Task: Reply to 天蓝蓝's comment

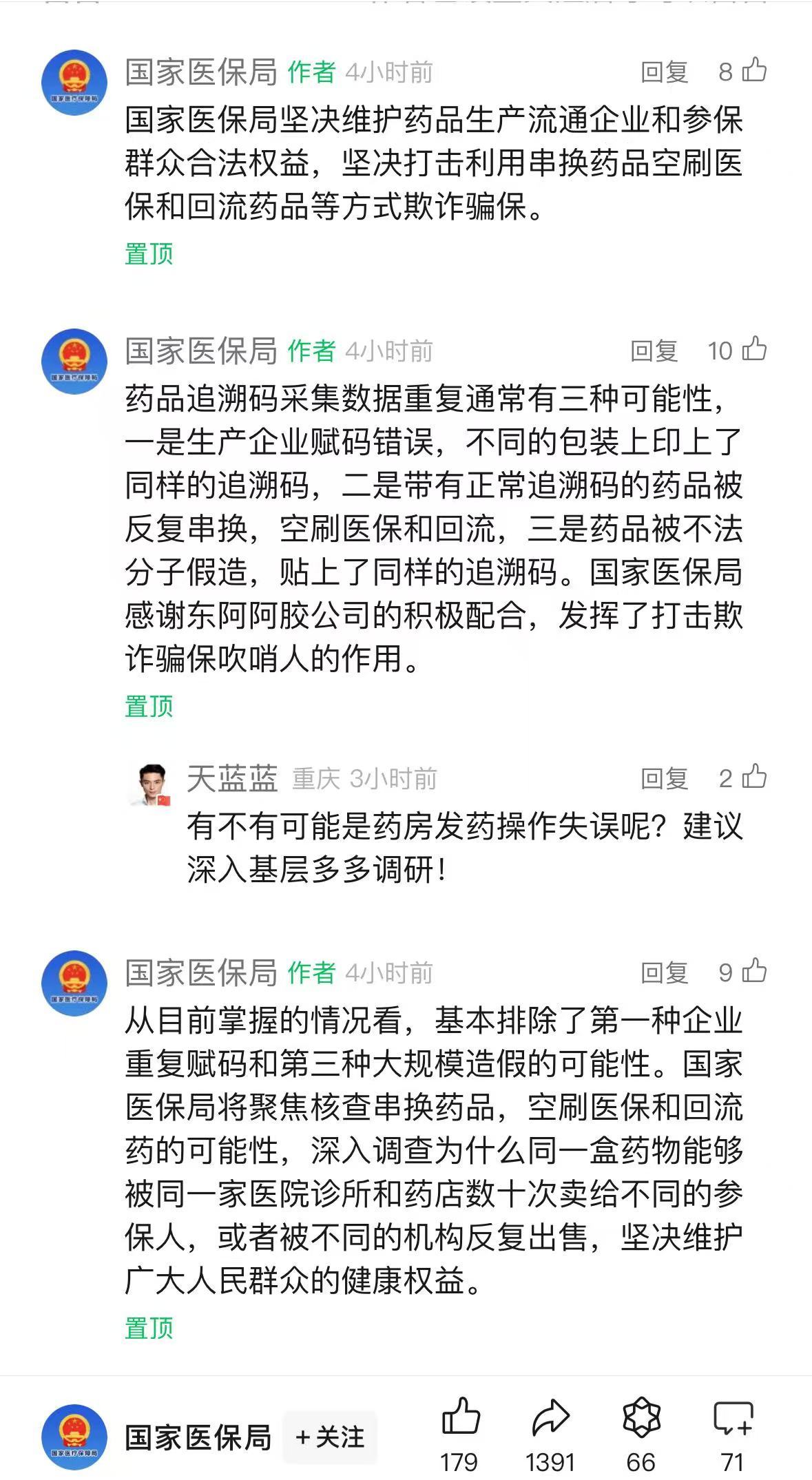Action: pyautogui.click(x=664, y=778)
